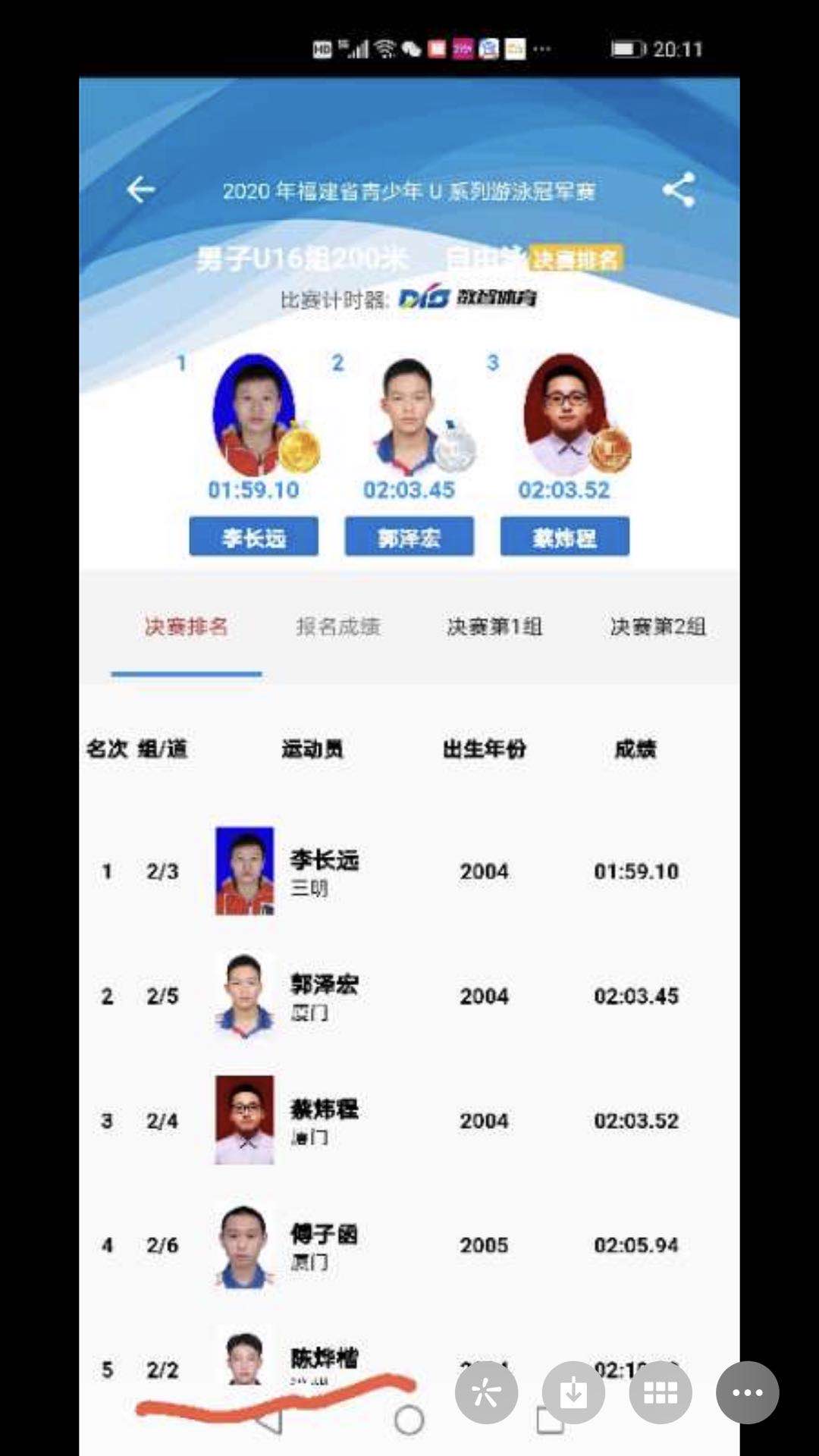Share this competition results page
The width and height of the screenshot is (819, 1456).
coord(678,190)
